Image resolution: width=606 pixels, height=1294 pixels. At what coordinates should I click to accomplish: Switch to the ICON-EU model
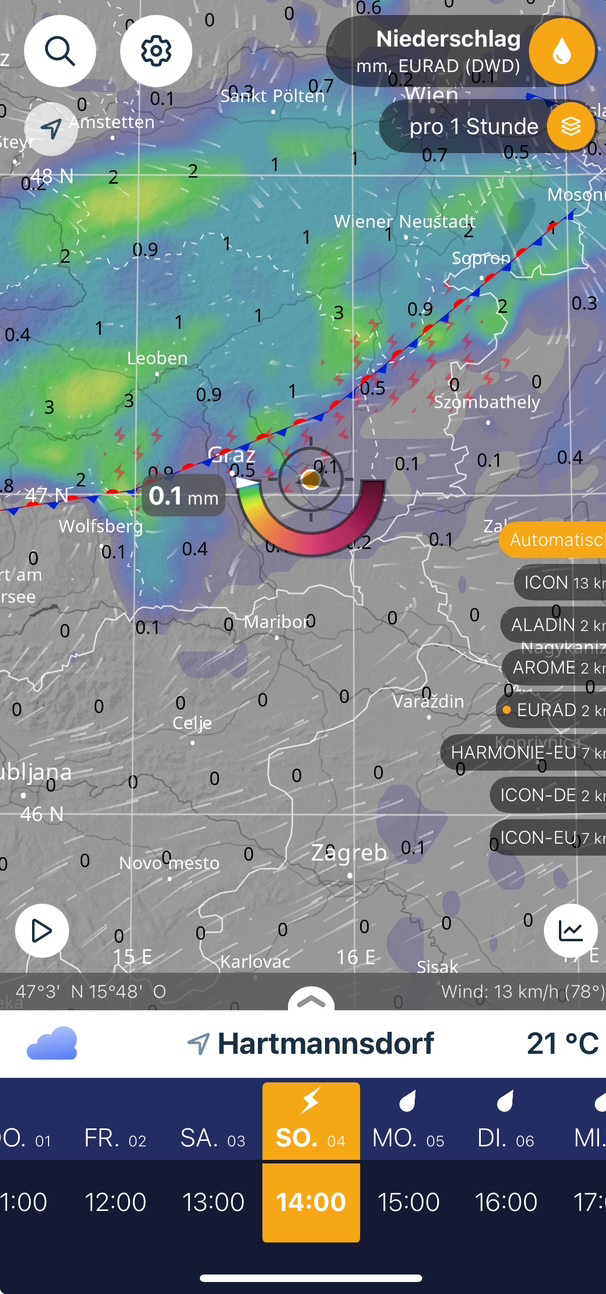(550, 837)
